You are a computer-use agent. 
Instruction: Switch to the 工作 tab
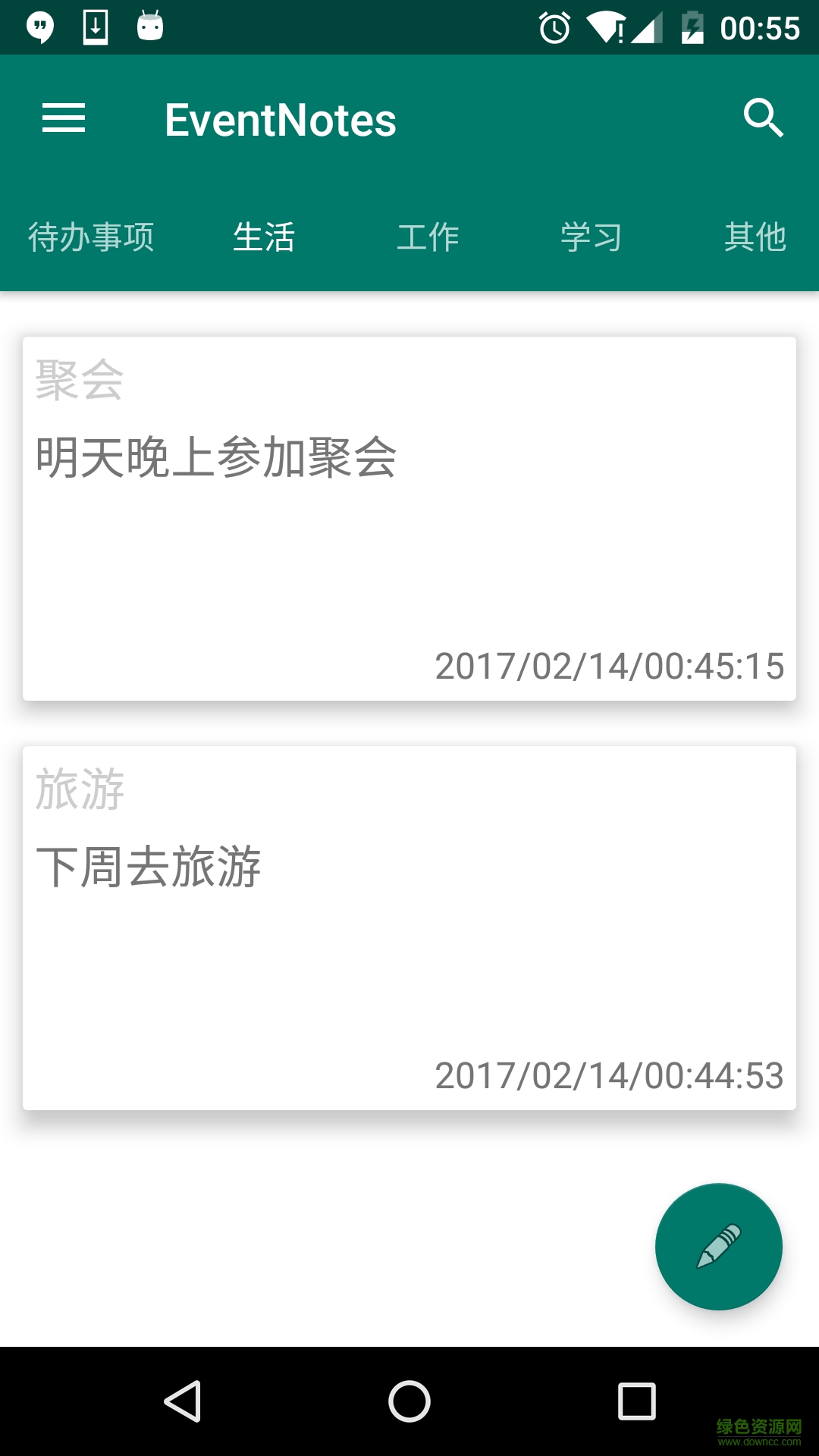point(428,237)
